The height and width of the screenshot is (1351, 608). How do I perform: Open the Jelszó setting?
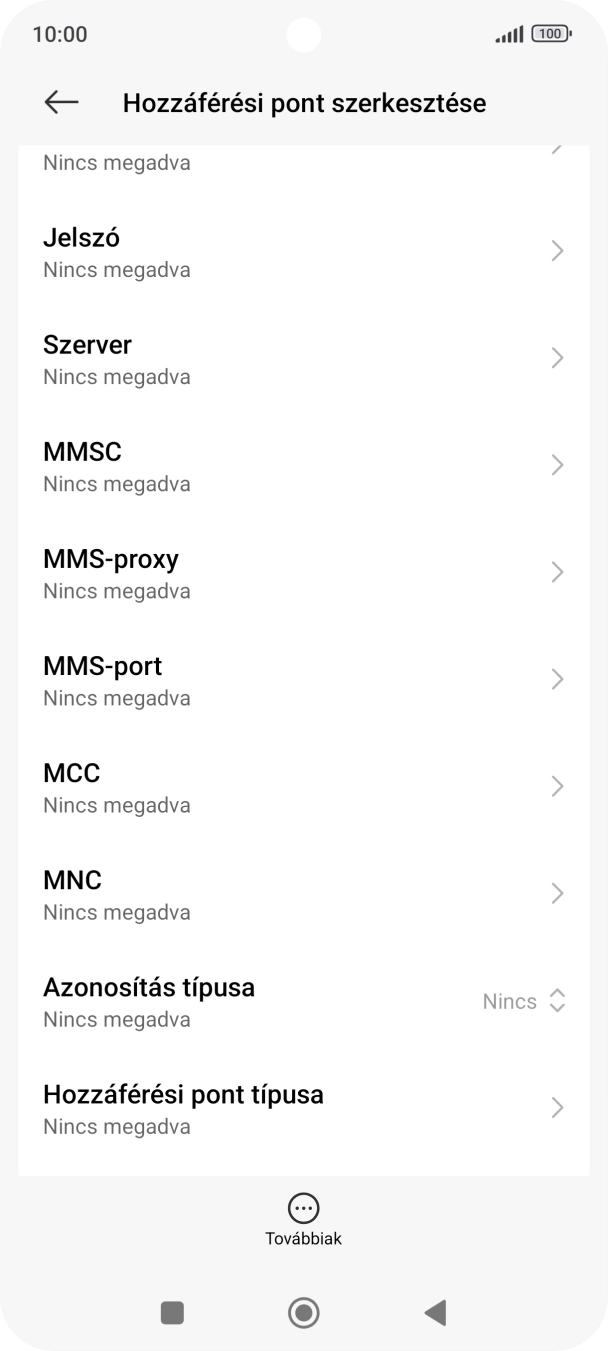pyautogui.click(x=303, y=252)
